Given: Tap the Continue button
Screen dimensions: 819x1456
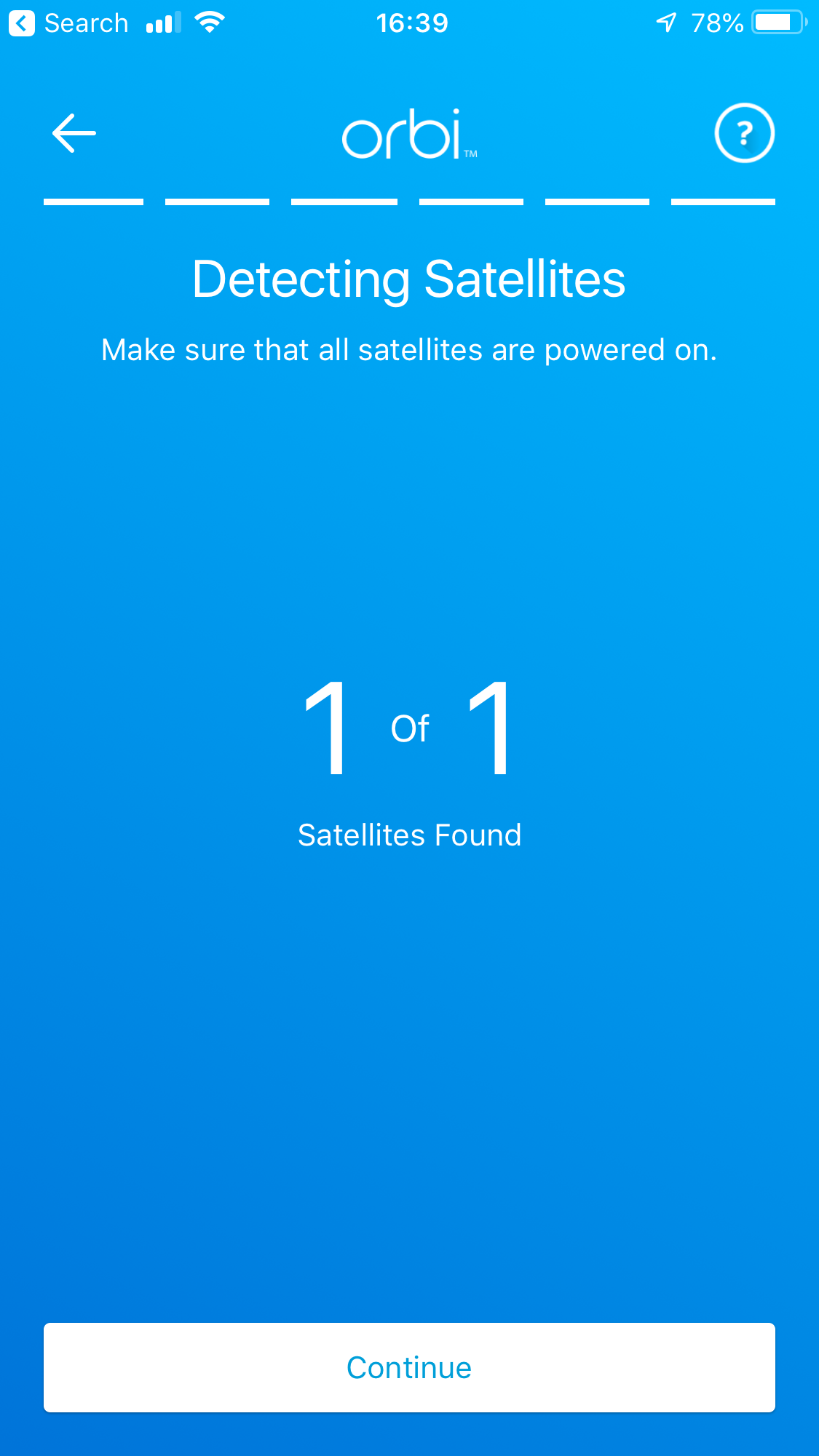Looking at the screenshot, I should point(409,1367).
